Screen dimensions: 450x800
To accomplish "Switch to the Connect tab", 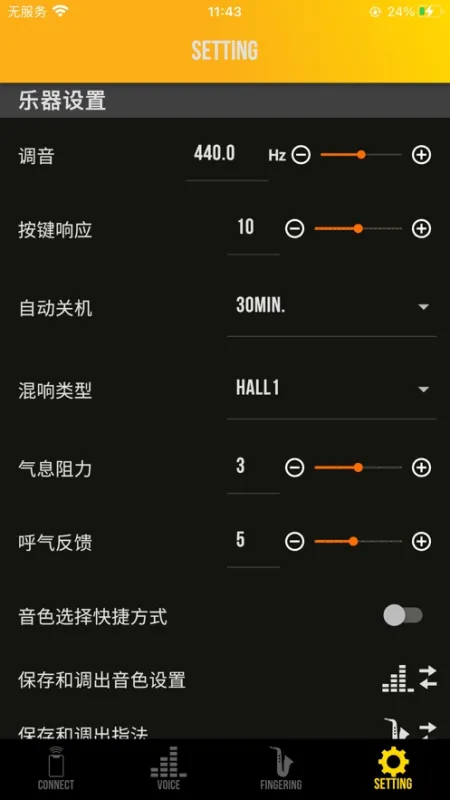I will (x=56, y=768).
